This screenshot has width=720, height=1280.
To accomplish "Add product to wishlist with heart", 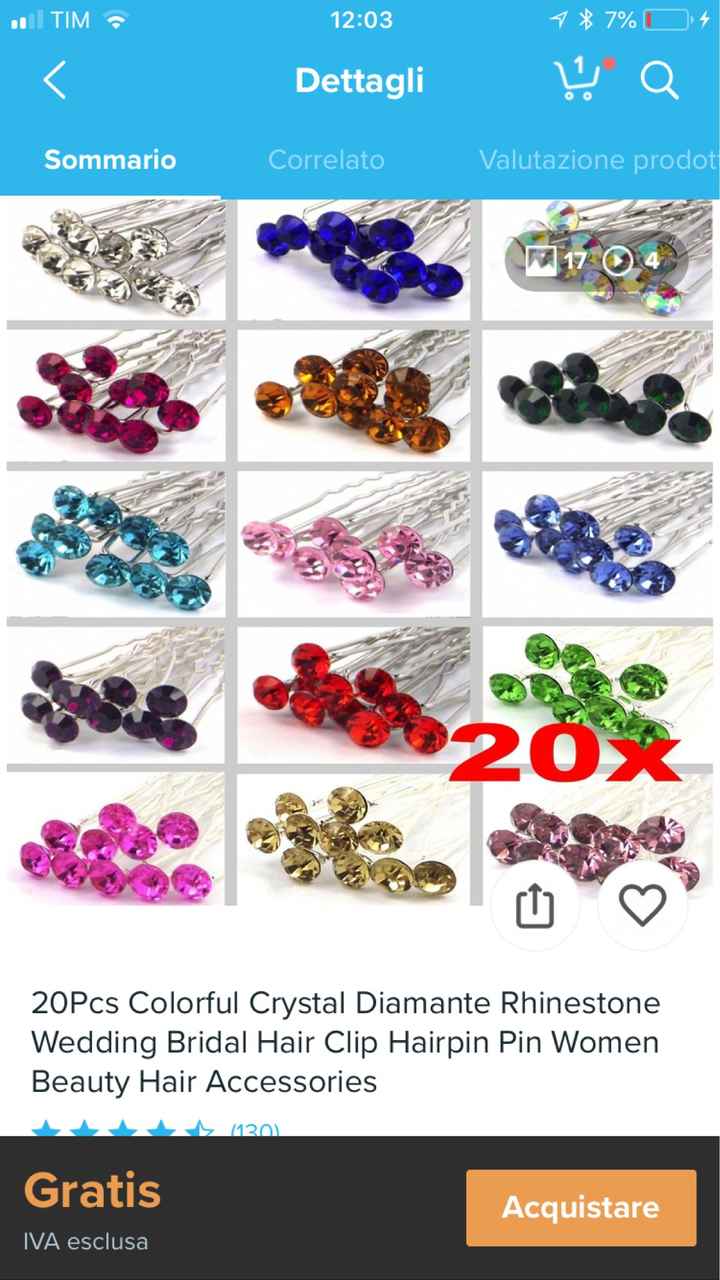I will (642, 906).
